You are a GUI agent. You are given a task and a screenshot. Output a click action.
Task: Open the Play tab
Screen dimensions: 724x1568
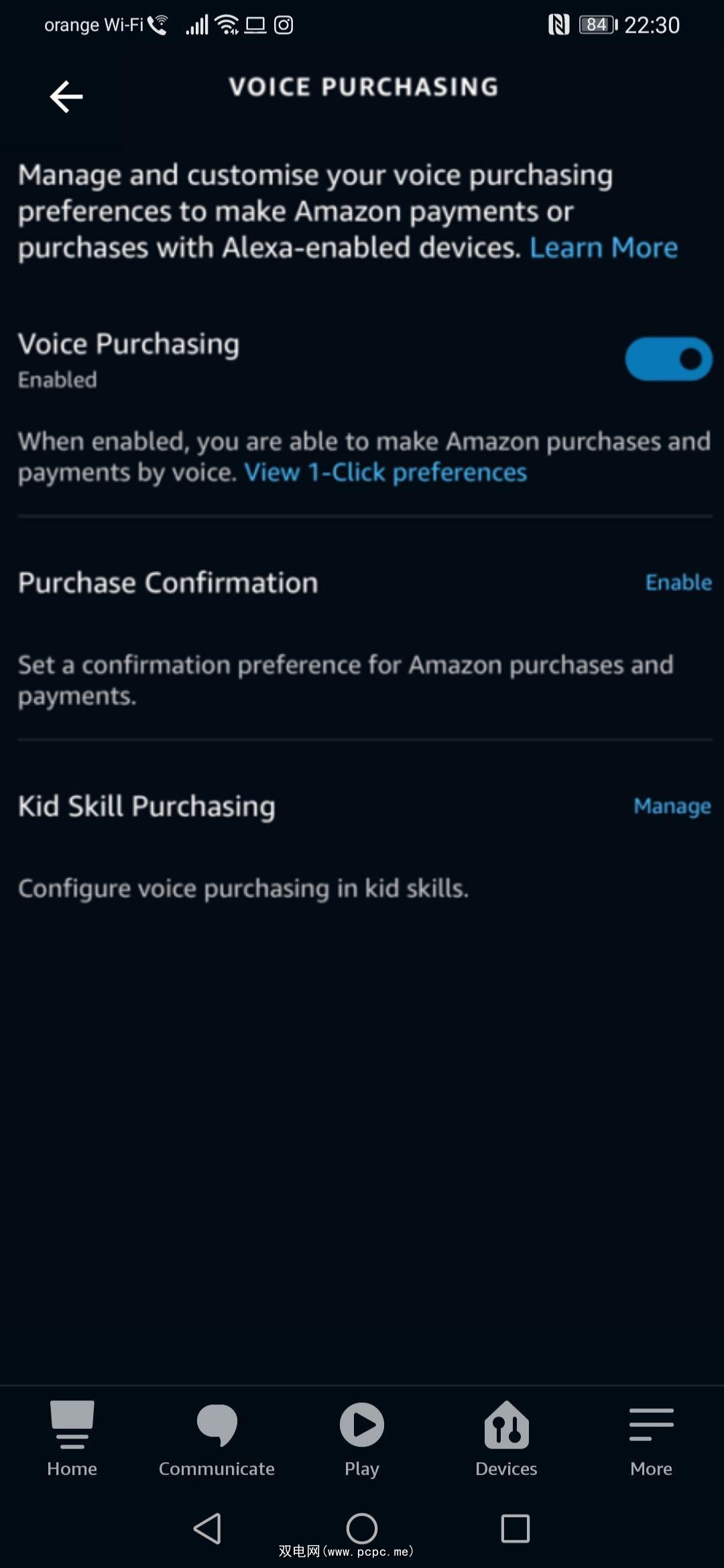coord(361,1438)
